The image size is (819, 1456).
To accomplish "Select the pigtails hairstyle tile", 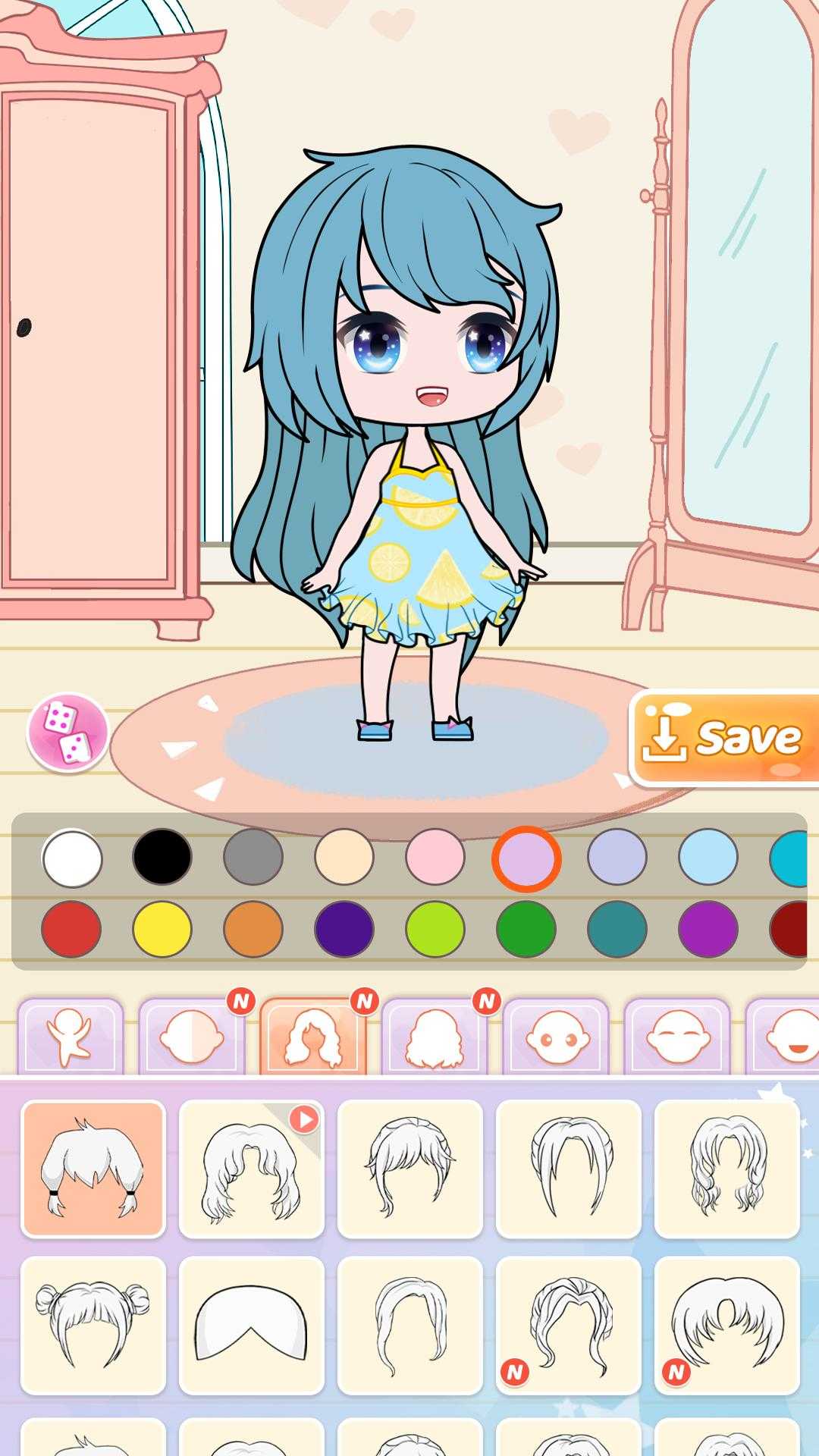I will coord(93,1169).
